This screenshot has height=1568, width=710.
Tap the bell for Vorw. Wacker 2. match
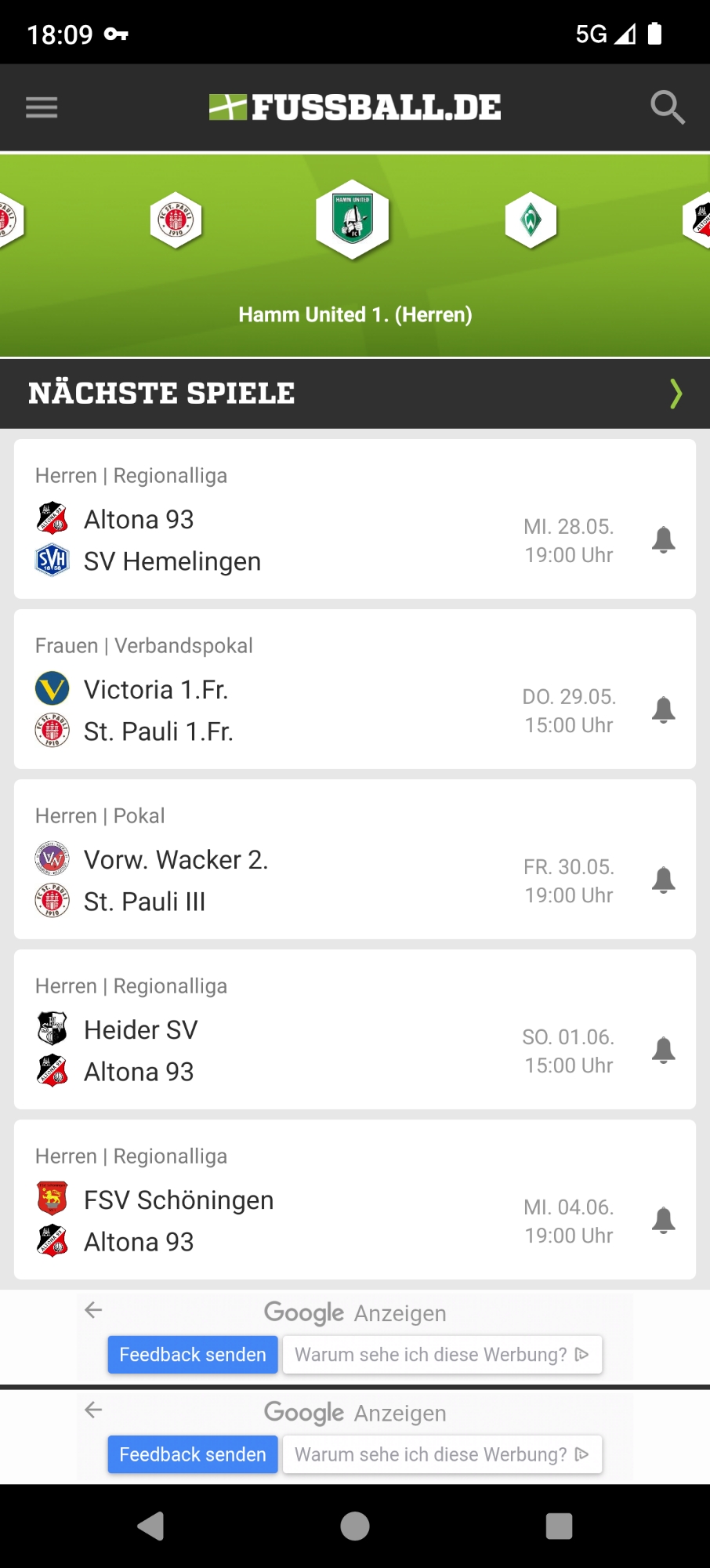click(664, 880)
